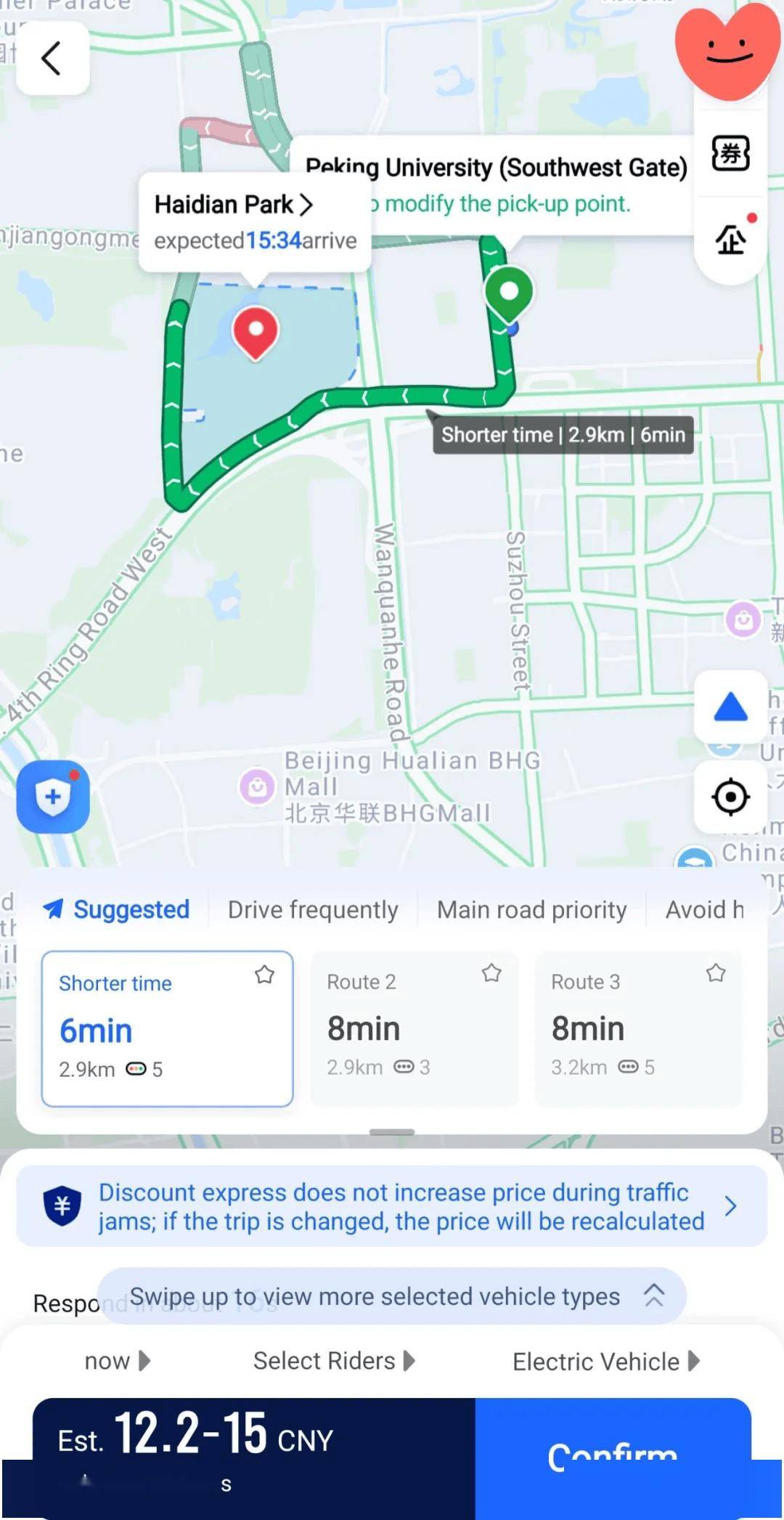
Task: Favorite Route 2 with star icon
Action: [x=491, y=972]
